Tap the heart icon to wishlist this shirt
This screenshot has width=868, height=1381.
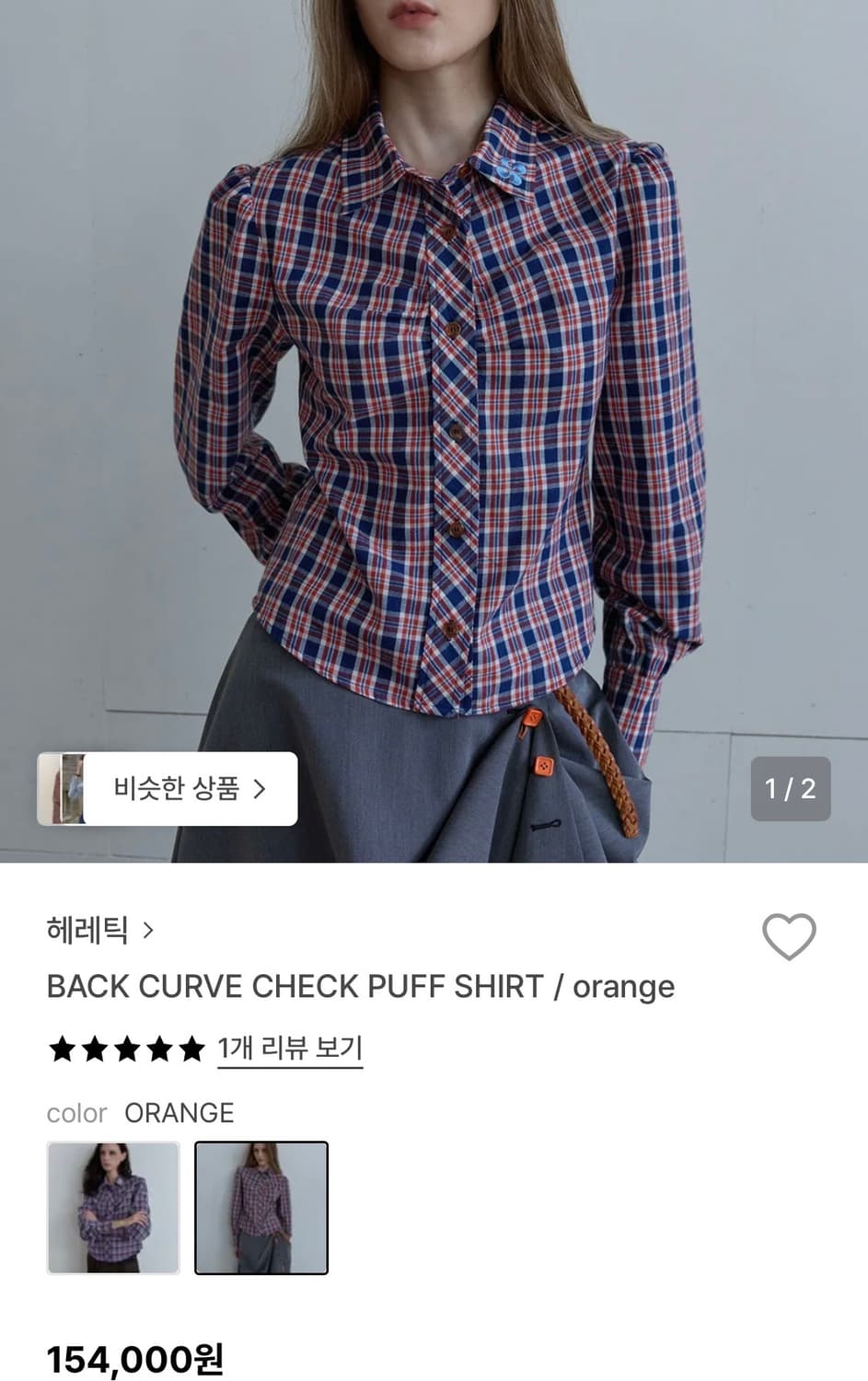tap(789, 937)
